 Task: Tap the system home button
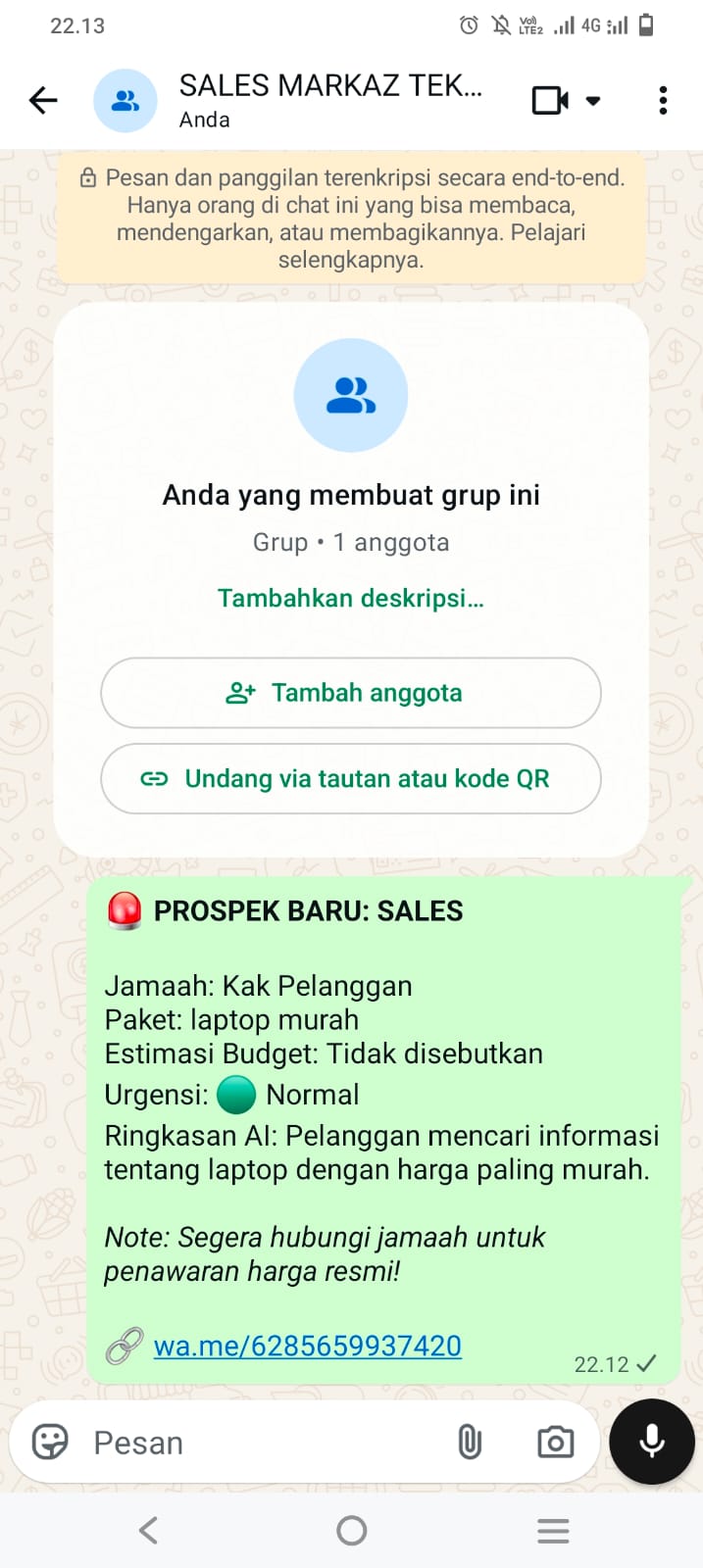tap(351, 1530)
